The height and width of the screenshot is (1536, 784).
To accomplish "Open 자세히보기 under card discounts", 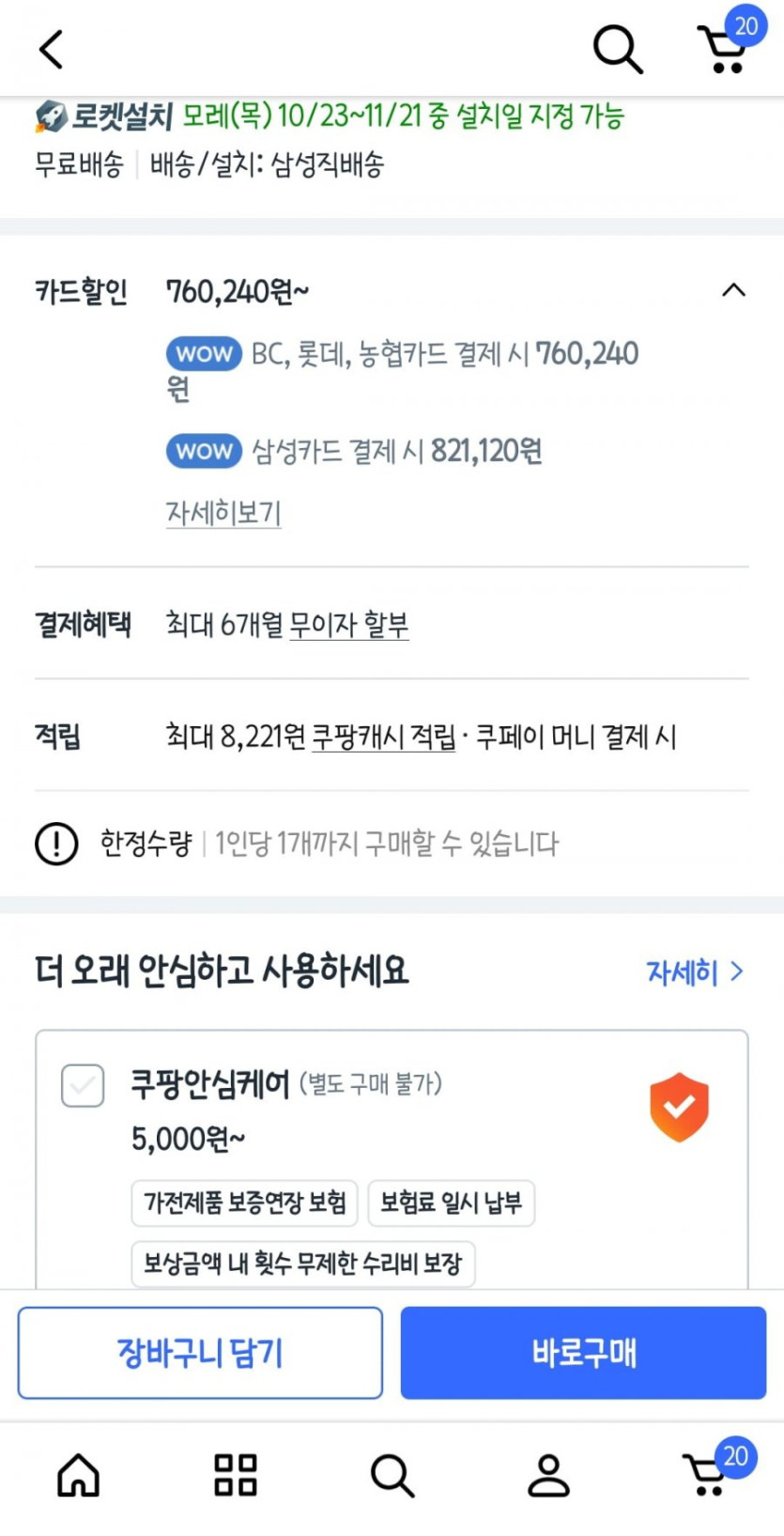I will [x=223, y=513].
